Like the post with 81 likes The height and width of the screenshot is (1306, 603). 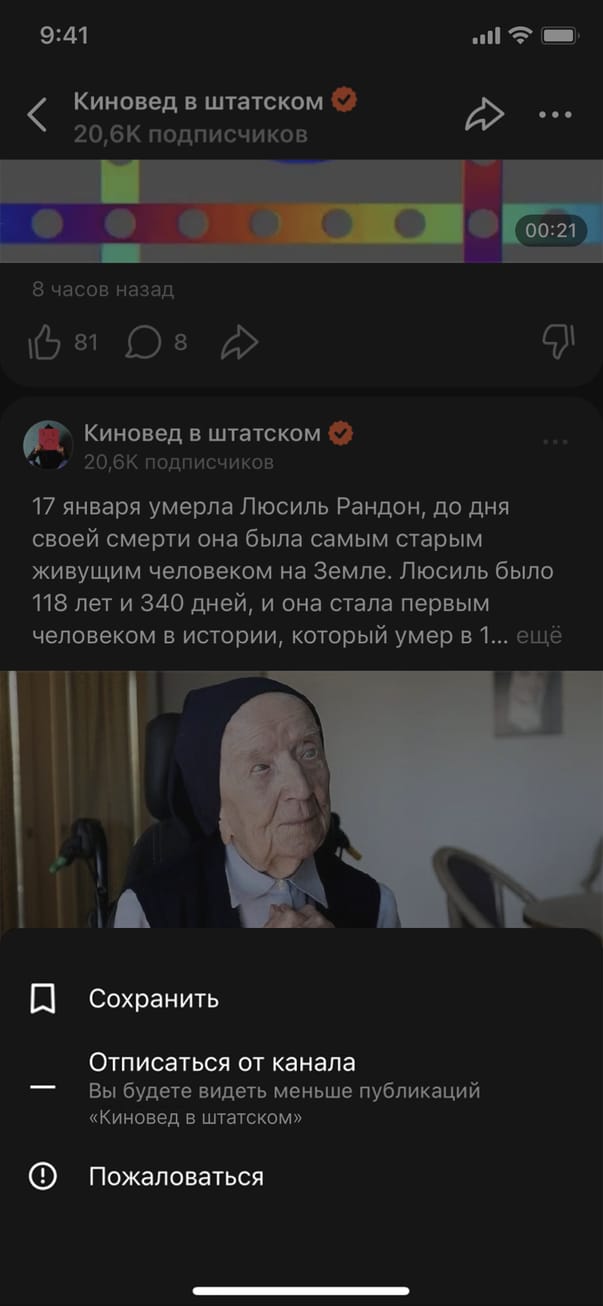[46, 343]
